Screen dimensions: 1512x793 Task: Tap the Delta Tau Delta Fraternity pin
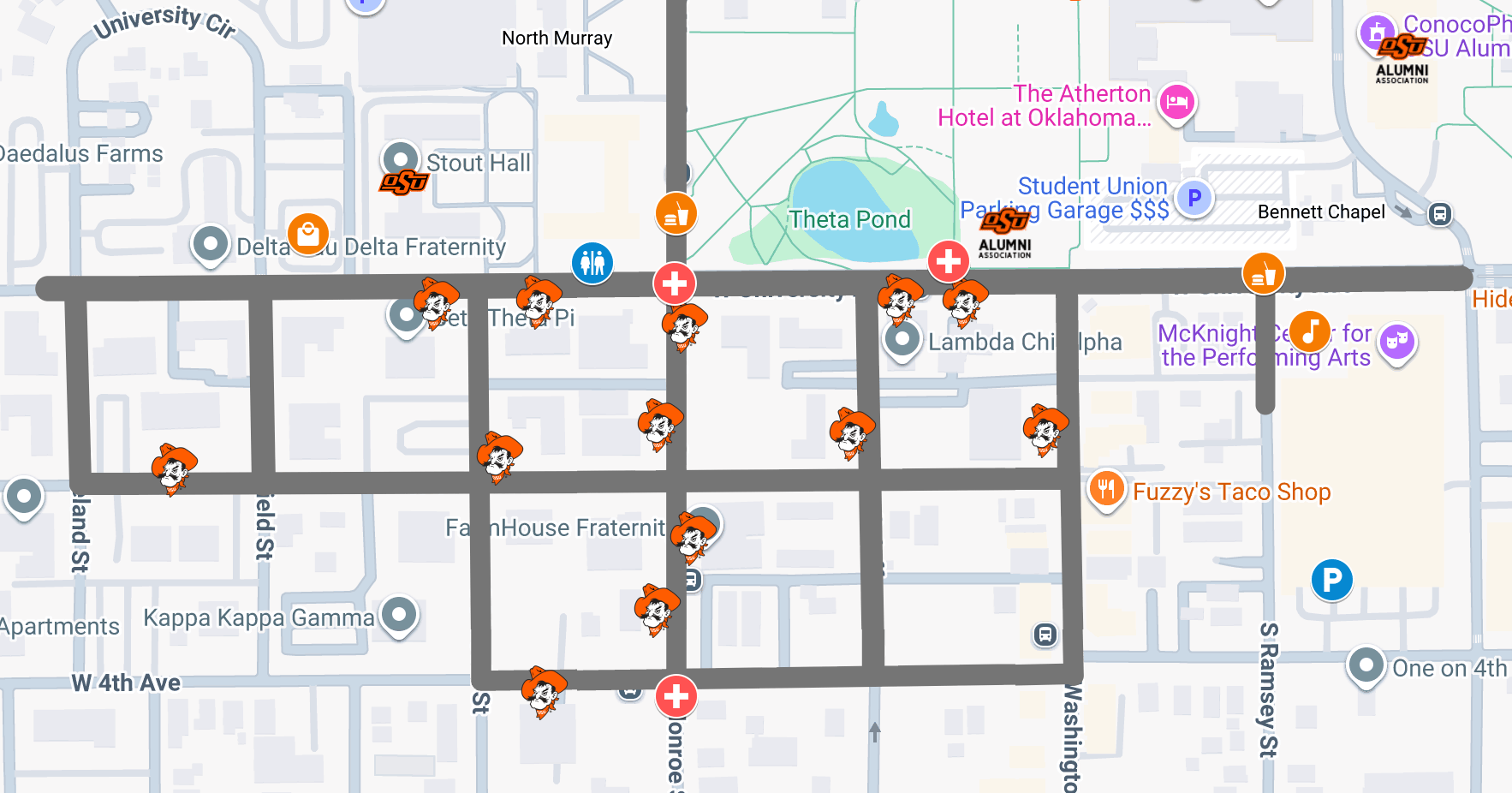[x=211, y=244]
